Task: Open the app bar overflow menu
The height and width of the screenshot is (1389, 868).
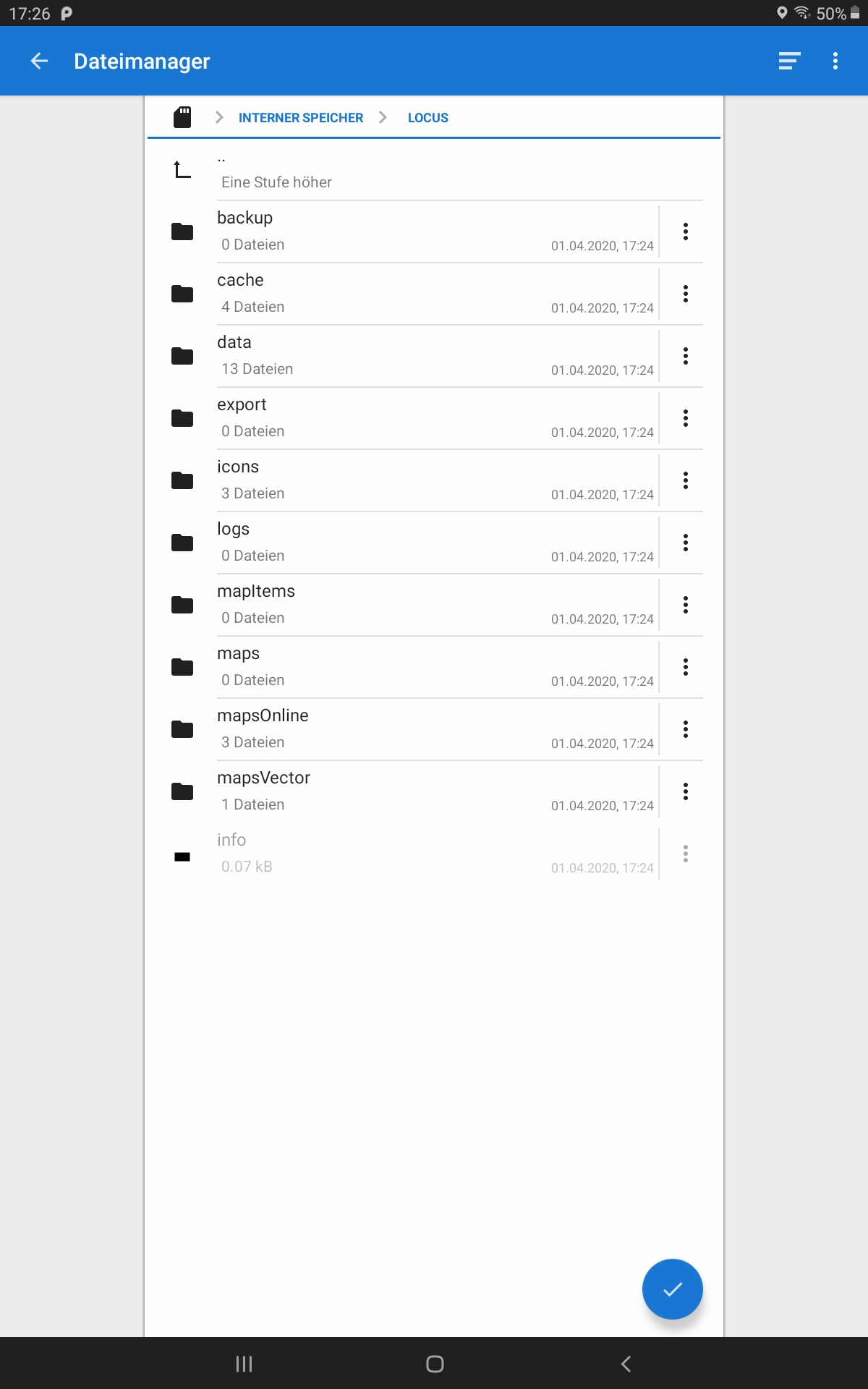Action: (x=835, y=61)
